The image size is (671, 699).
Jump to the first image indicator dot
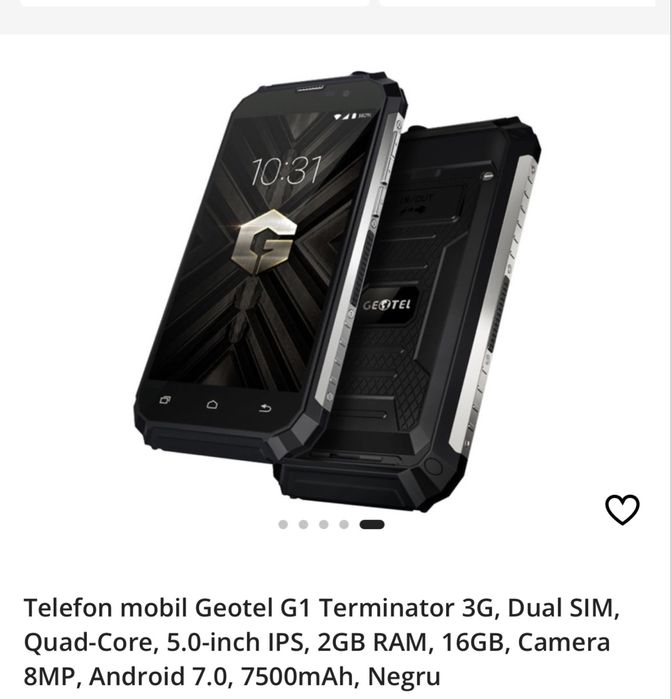[x=283, y=524]
